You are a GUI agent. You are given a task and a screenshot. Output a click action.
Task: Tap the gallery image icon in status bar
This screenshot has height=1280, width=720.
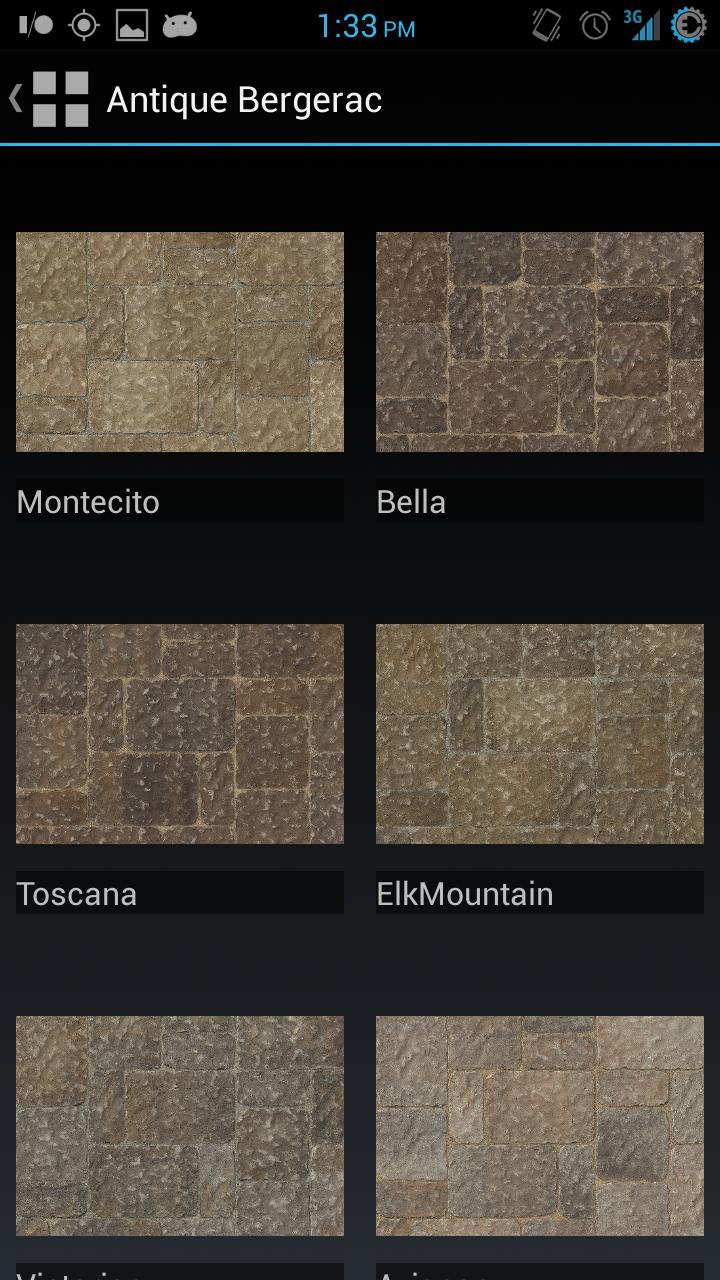[130, 24]
